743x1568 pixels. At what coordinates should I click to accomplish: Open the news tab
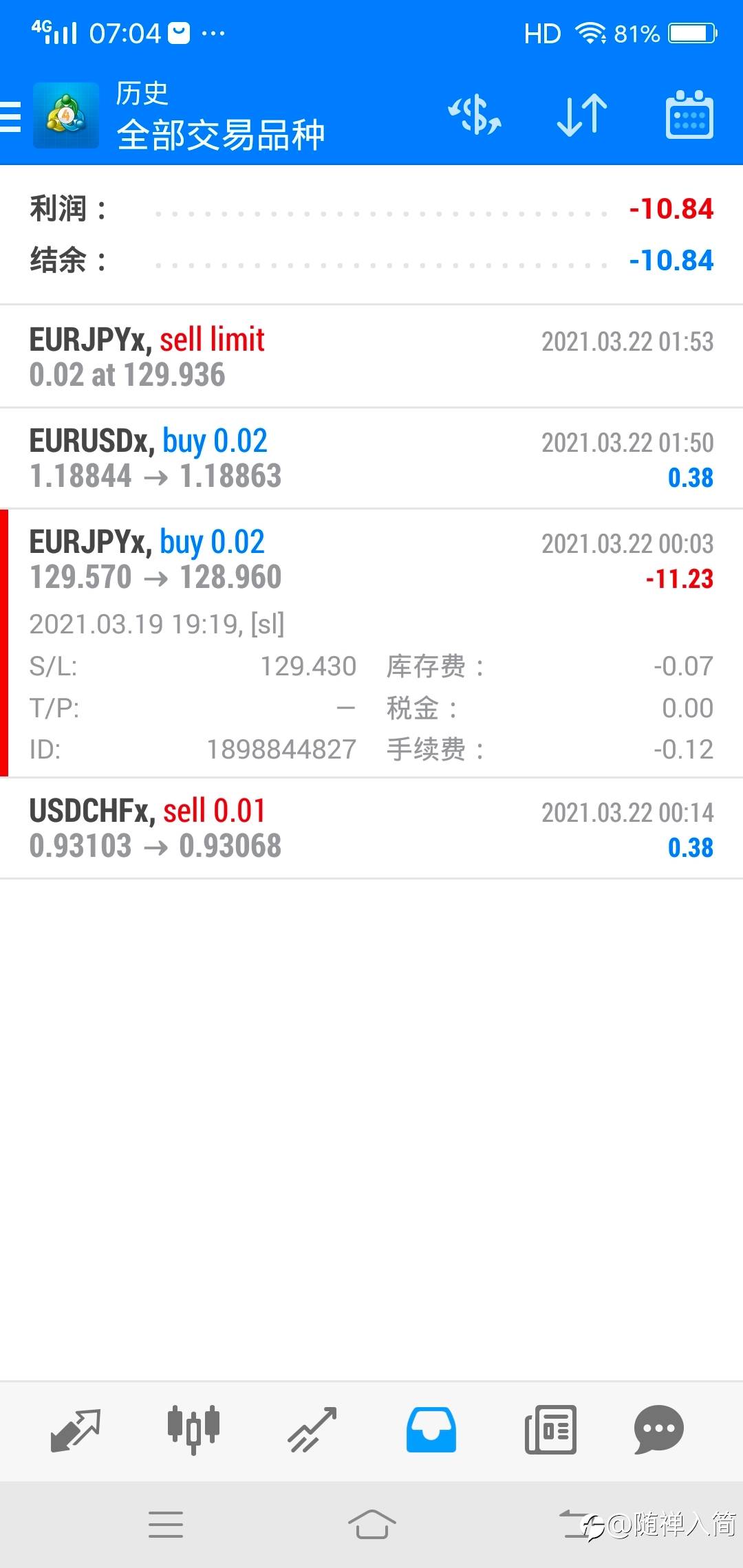(x=550, y=1430)
